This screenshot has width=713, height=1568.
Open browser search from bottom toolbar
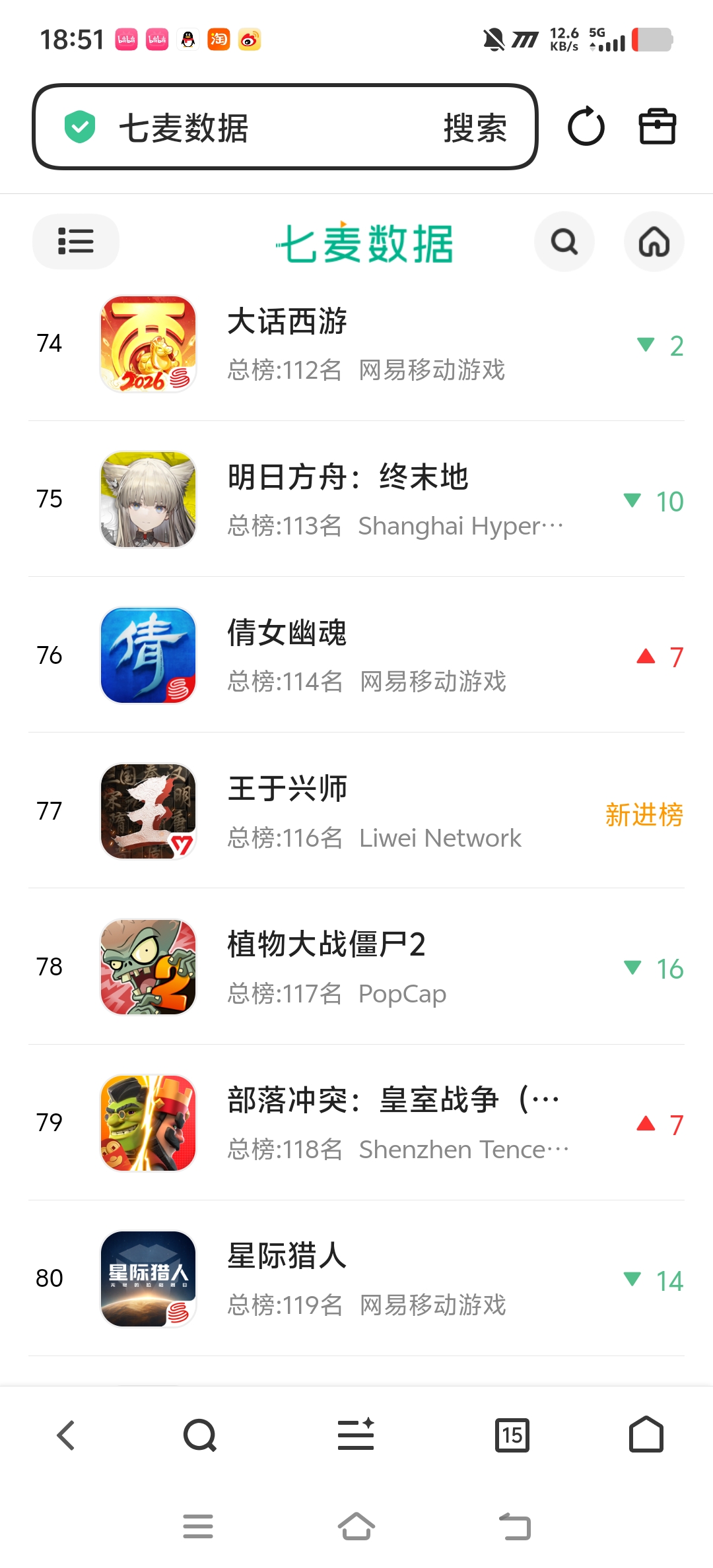point(200,1435)
